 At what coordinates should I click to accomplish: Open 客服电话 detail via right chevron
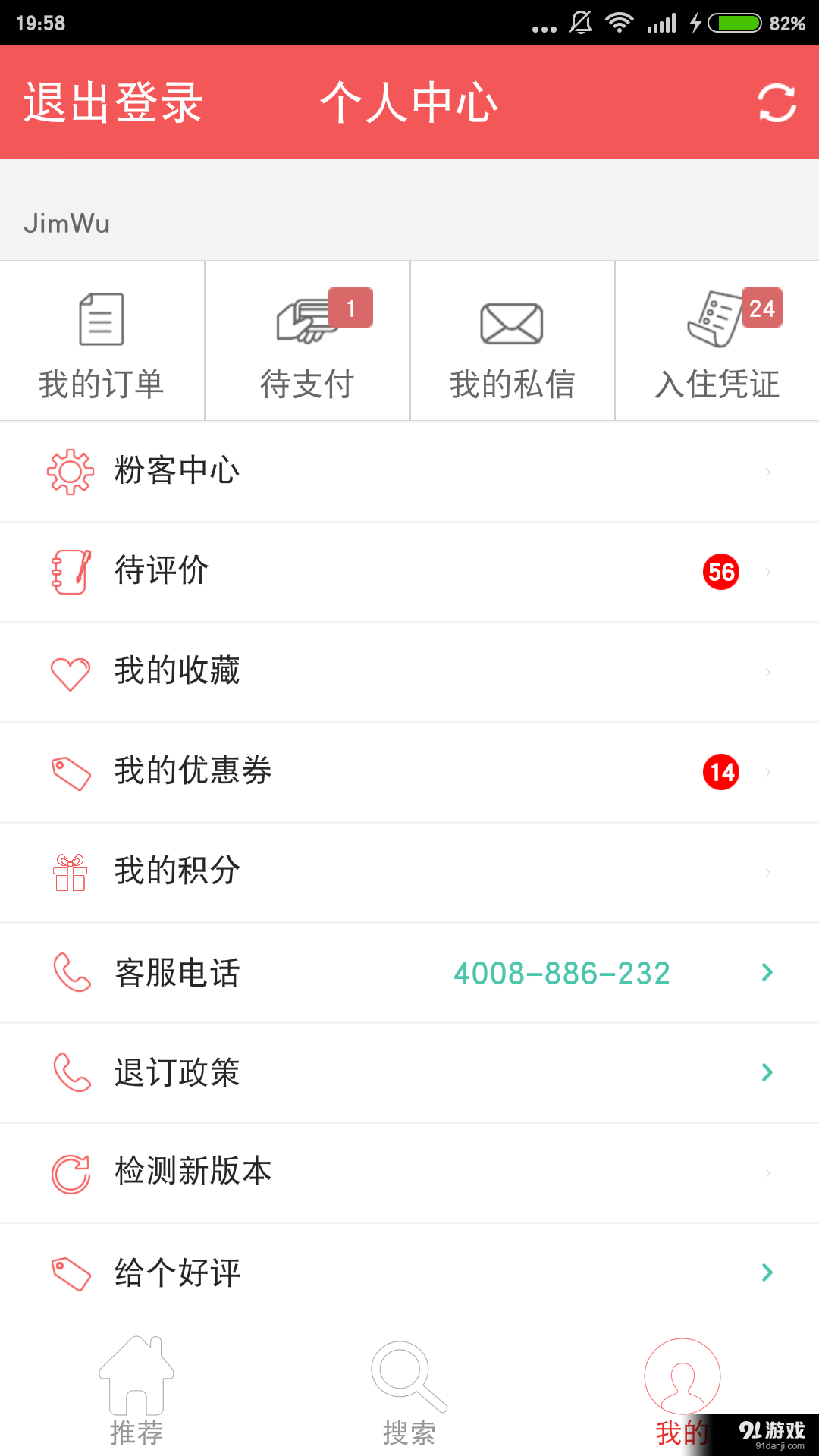tap(765, 972)
